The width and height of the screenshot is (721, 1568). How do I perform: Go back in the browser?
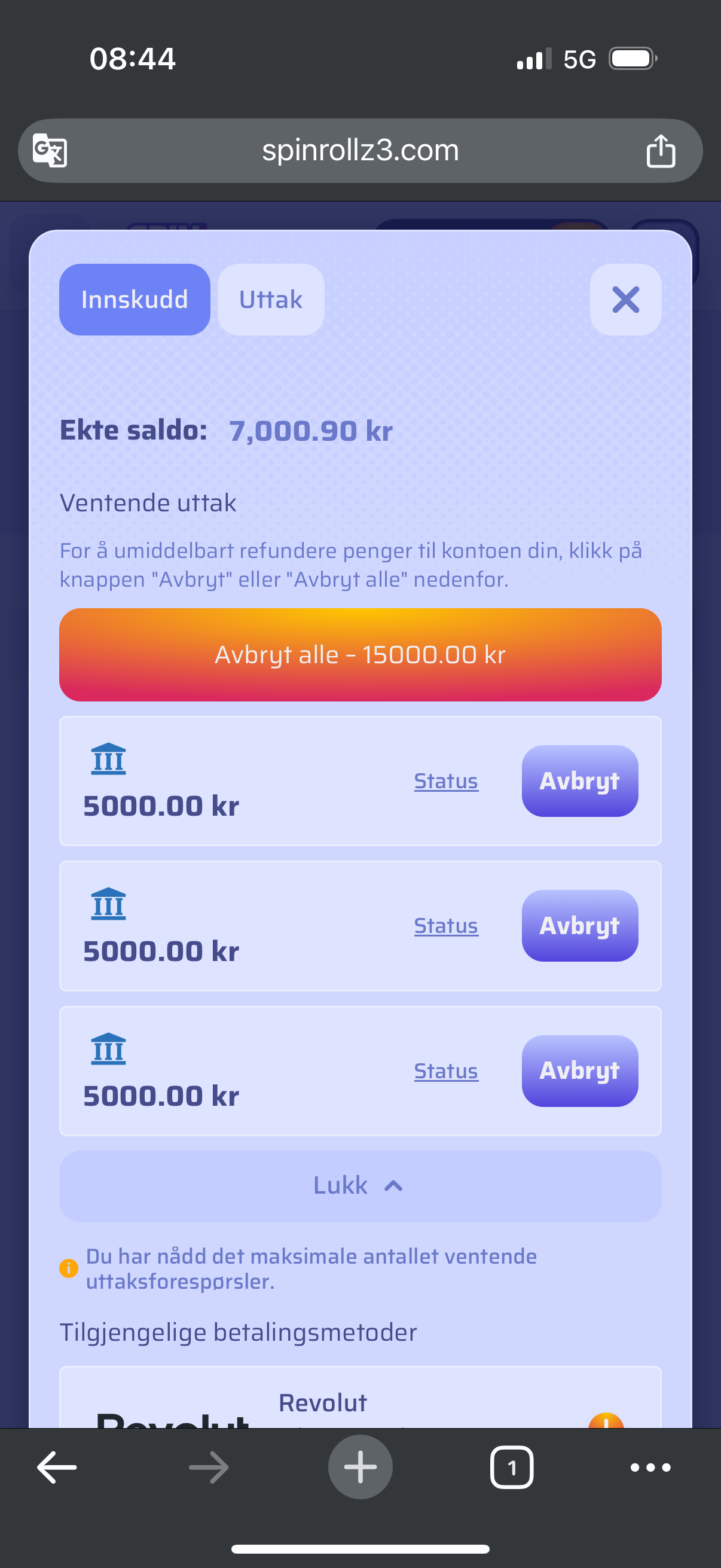[x=57, y=1468]
